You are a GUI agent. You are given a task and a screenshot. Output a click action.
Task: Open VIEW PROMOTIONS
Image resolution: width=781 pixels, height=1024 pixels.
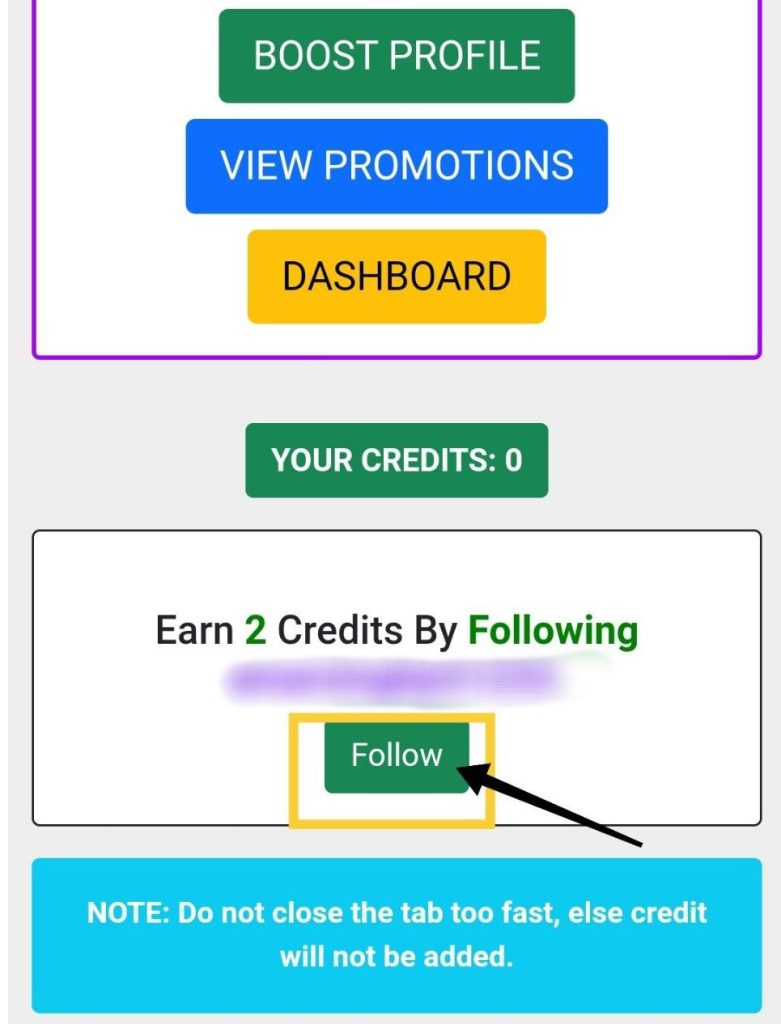[x=396, y=166]
